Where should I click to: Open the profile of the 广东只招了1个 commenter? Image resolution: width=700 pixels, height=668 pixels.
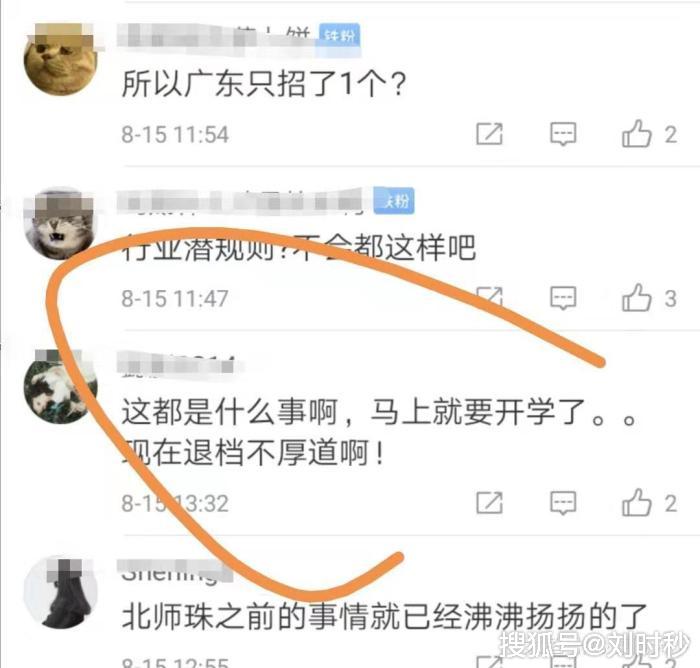pos(60,60)
